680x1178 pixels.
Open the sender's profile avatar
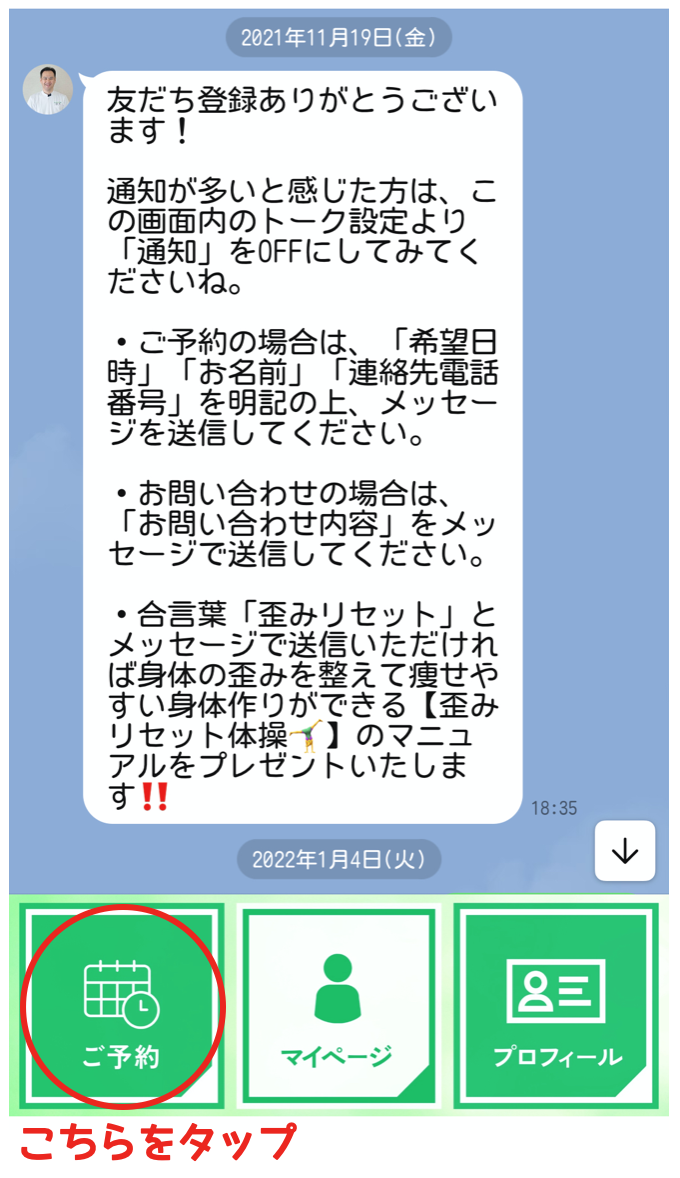48,90
